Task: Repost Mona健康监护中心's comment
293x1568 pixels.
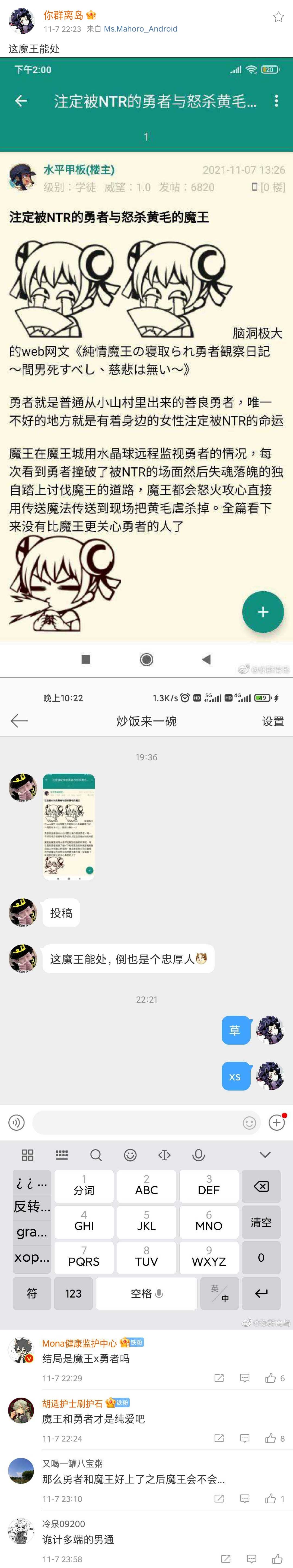Action: coord(219,1378)
